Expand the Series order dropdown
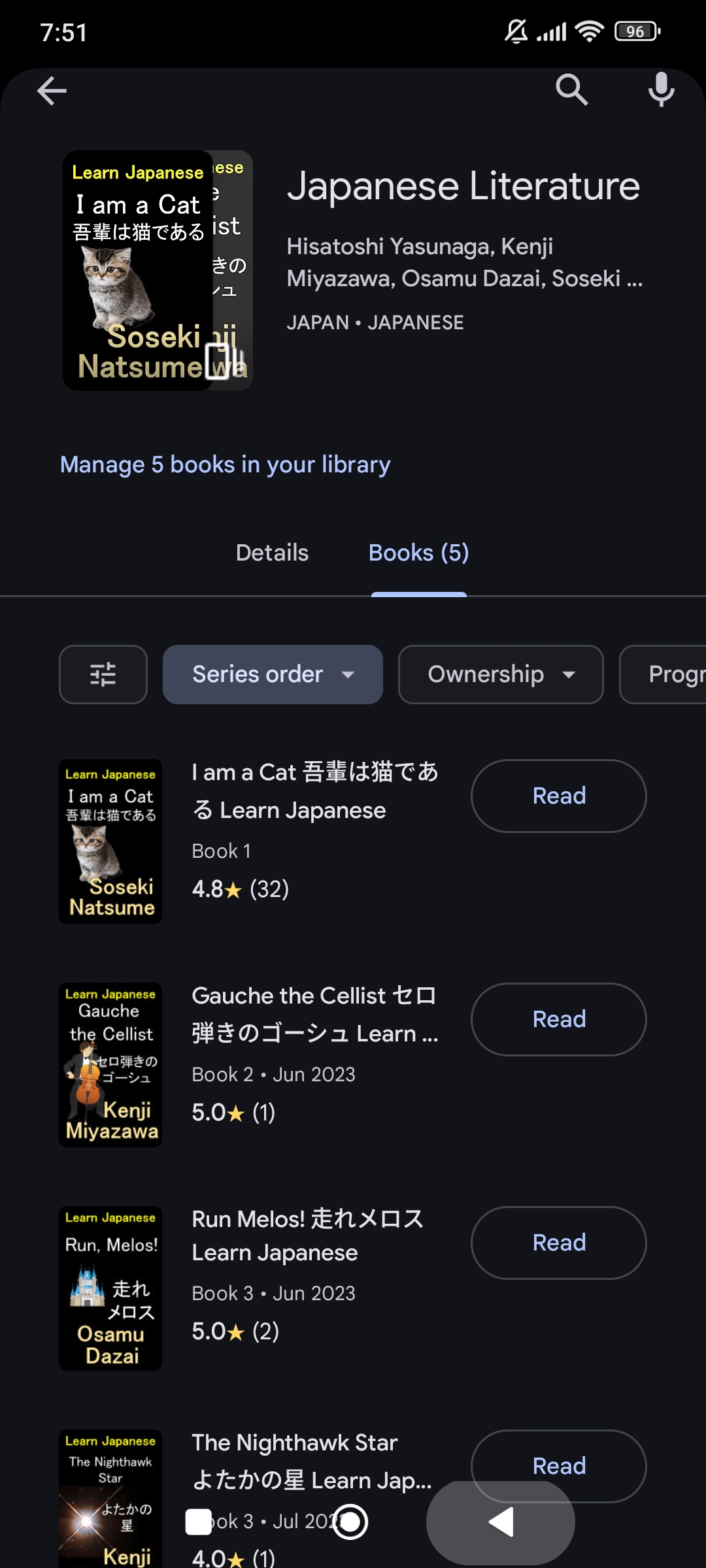 pyautogui.click(x=273, y=674)
